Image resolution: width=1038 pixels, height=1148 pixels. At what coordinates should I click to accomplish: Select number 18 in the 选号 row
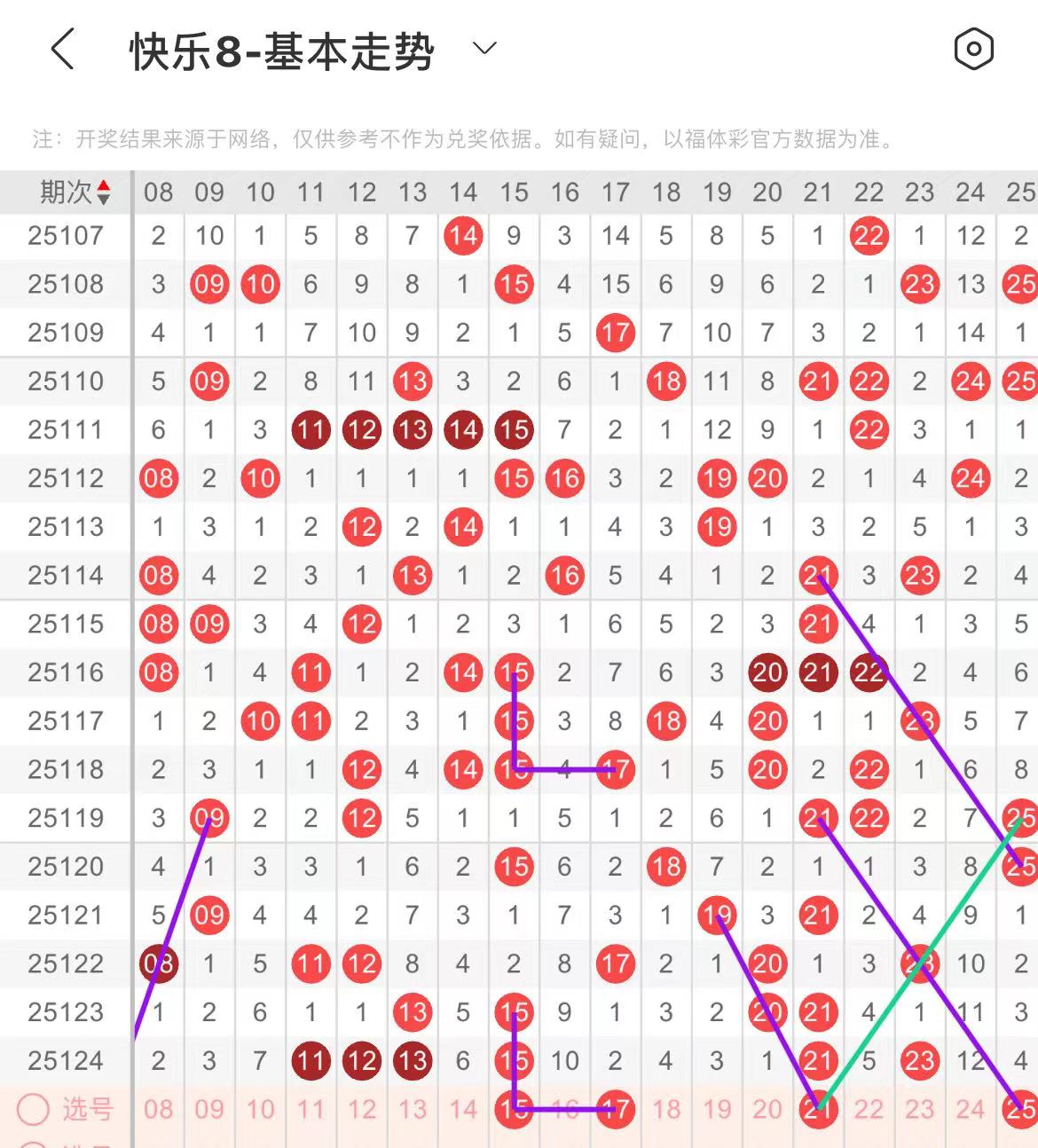click(666, 1109)
